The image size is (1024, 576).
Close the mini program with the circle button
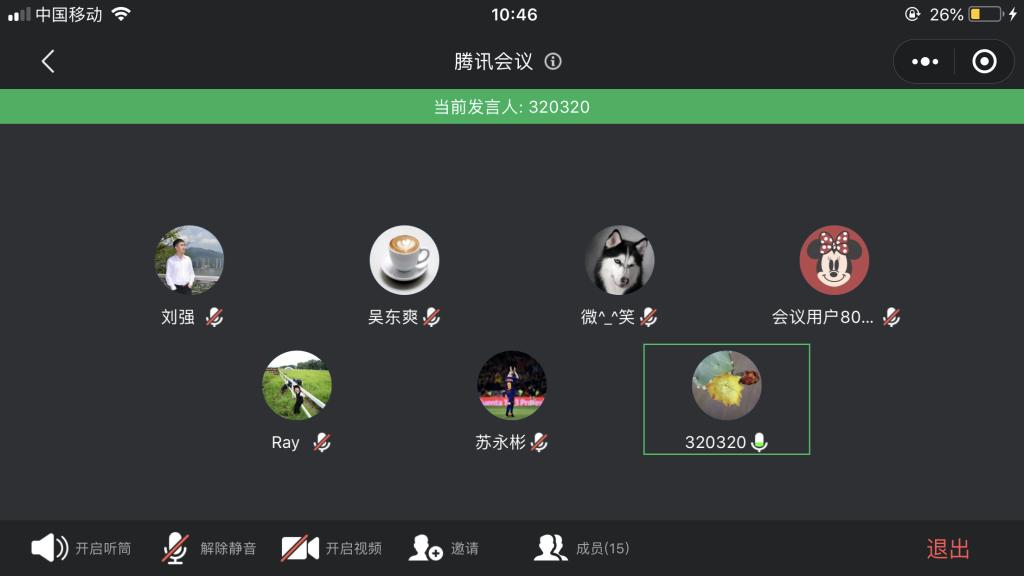point(984,62)
